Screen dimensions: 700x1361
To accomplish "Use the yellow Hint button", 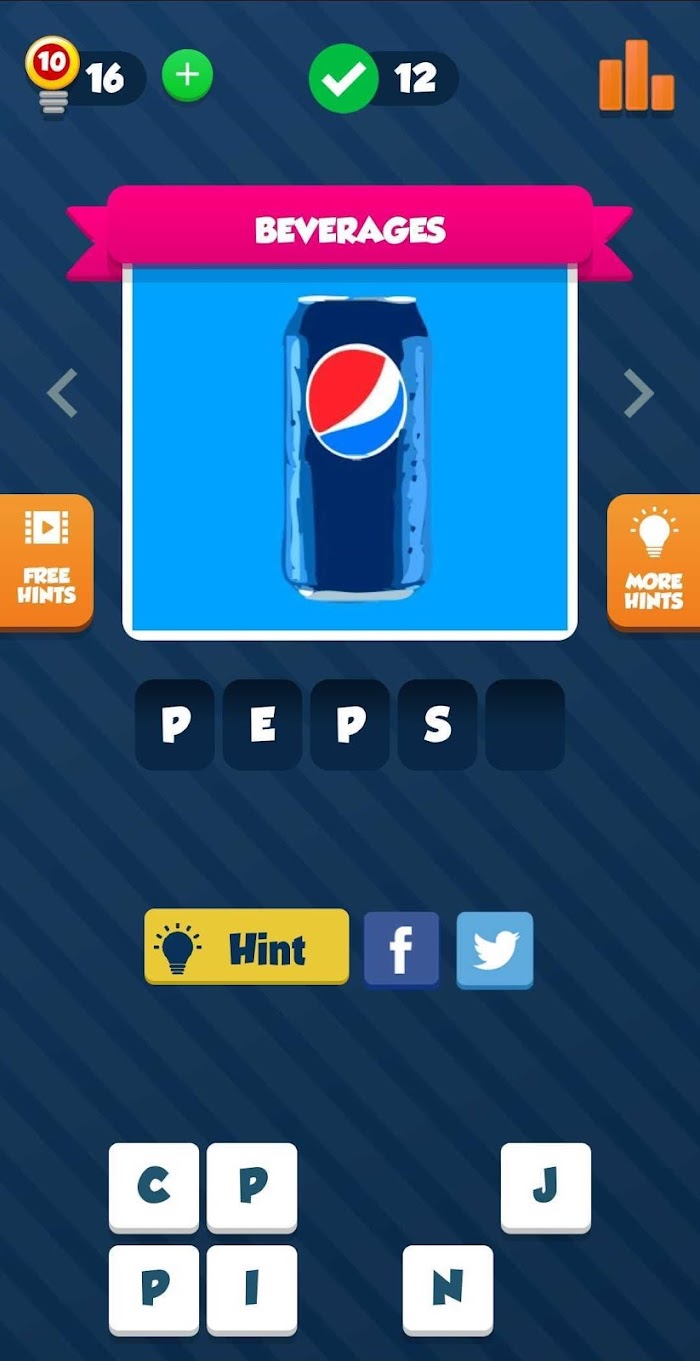I will [x=247, y=947].
